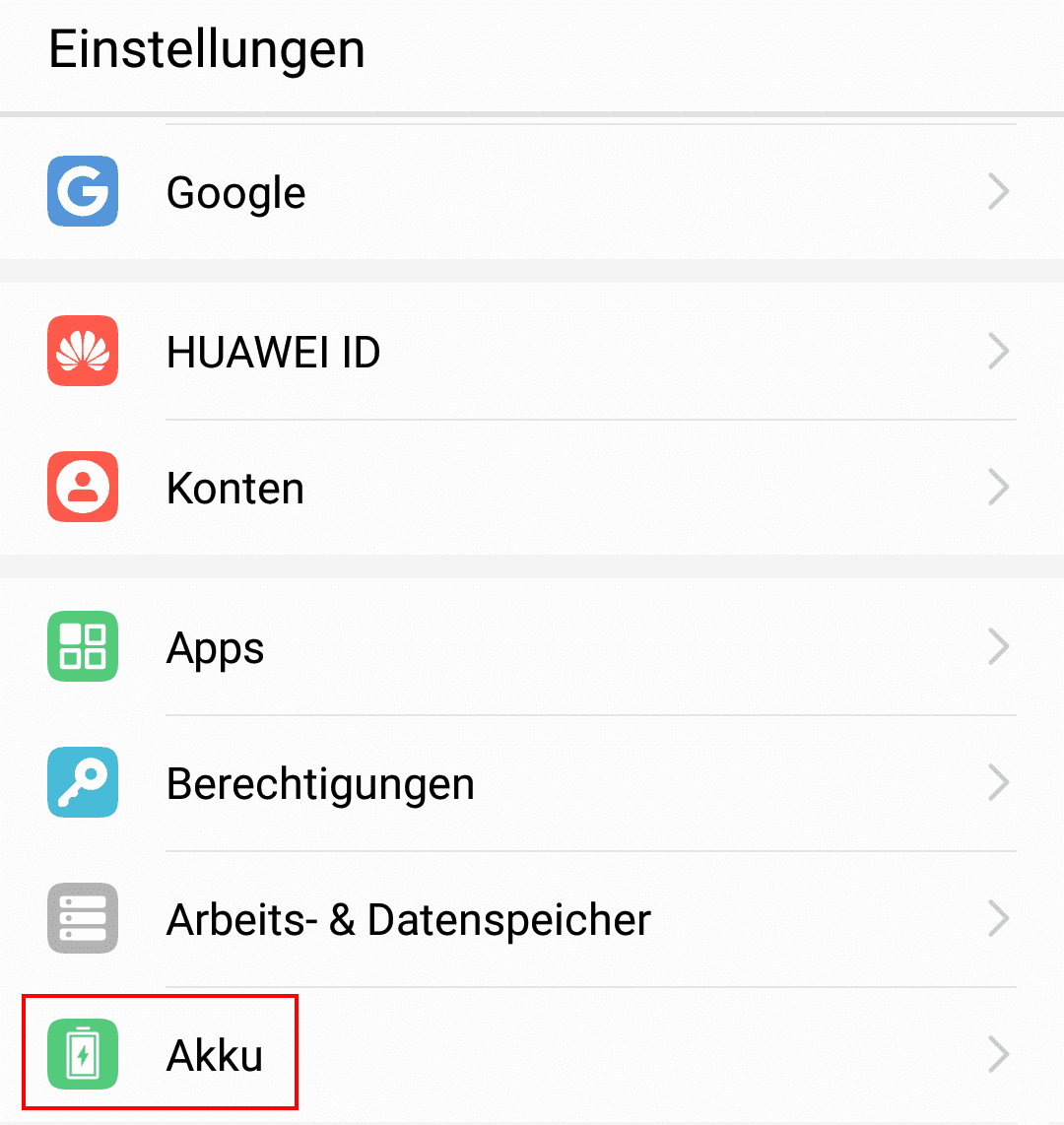Tap the Akku battery row
1064x1125 pixels.
(x=532, y=1055)
